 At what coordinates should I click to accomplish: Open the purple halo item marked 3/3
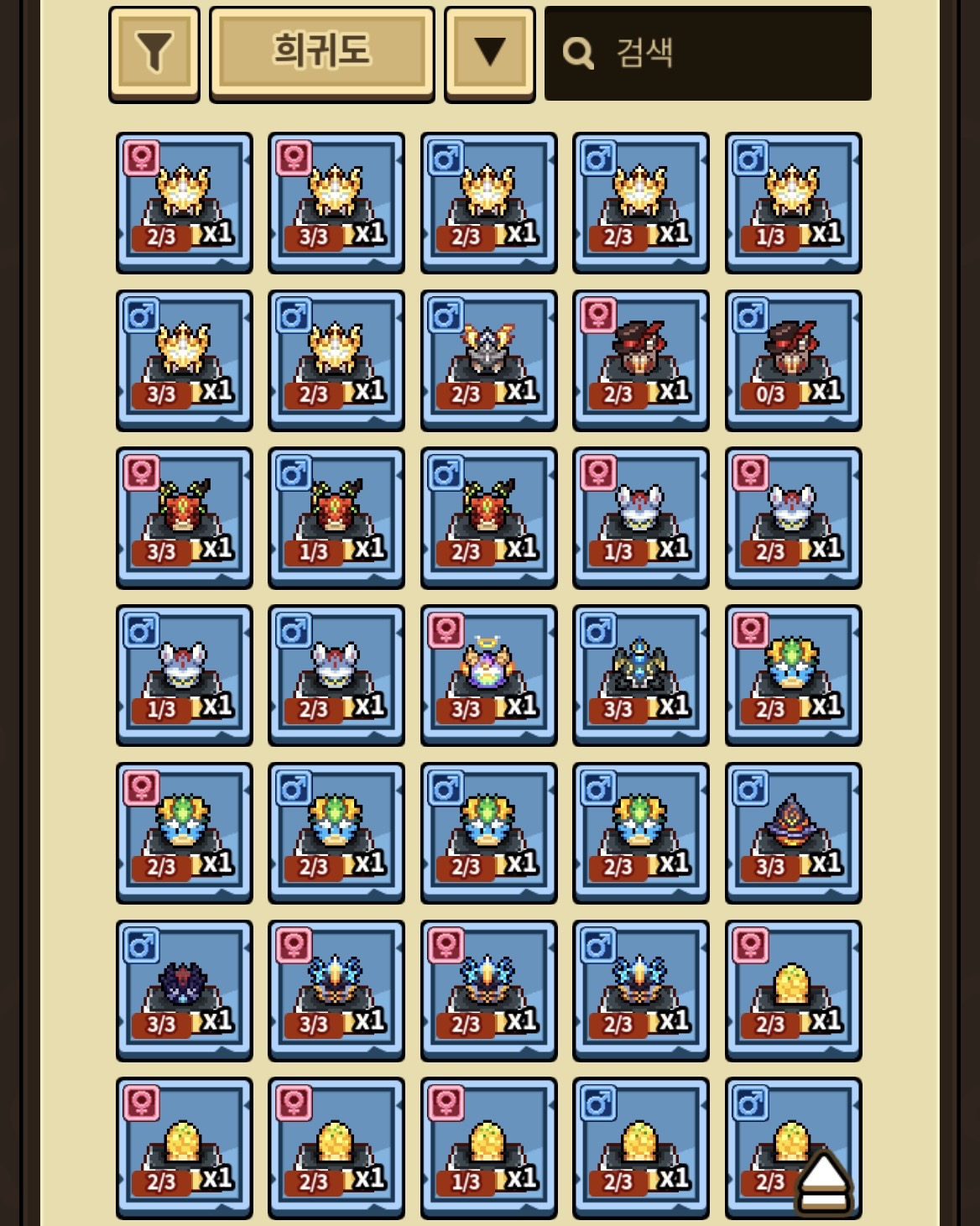(x=488, y=675)
